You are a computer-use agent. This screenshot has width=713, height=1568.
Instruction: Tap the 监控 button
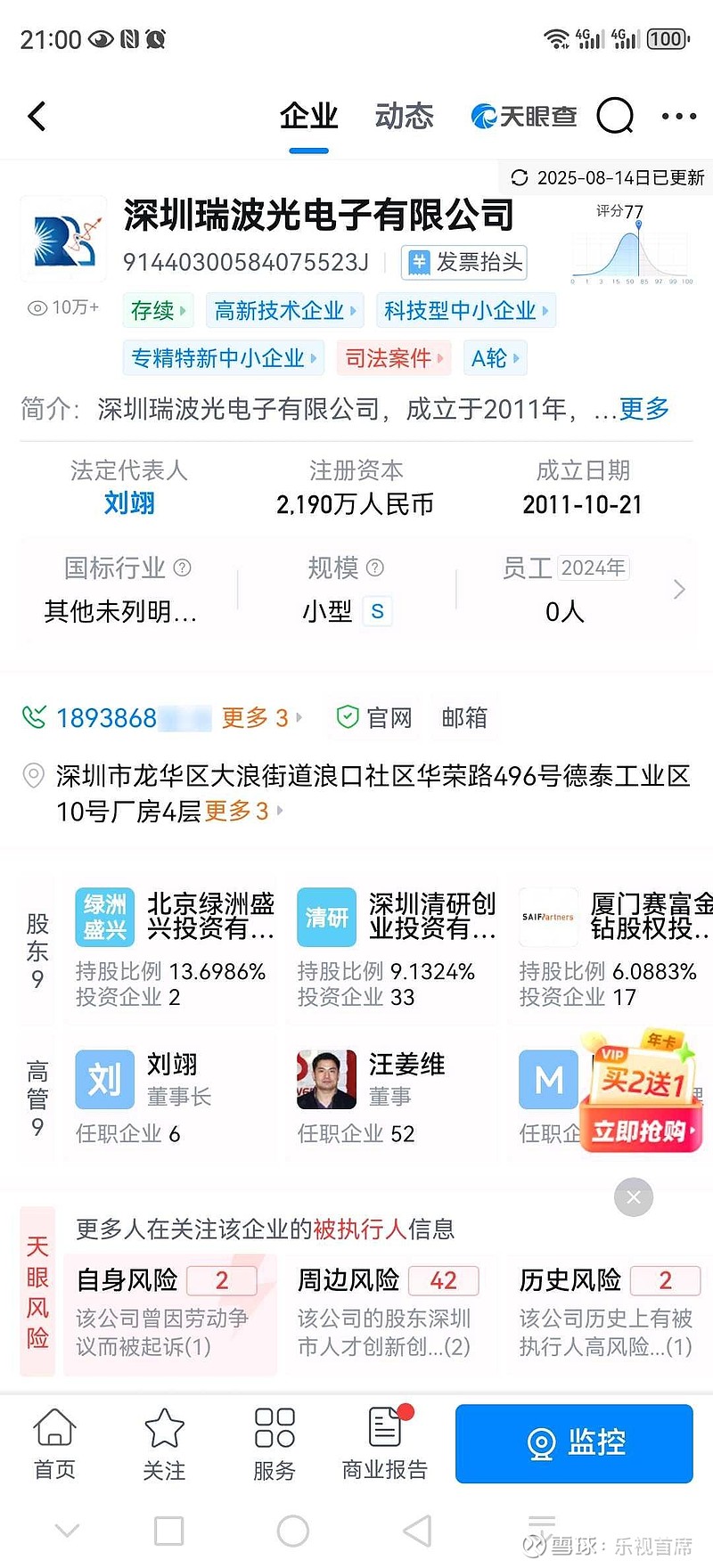pos(574,1443)
